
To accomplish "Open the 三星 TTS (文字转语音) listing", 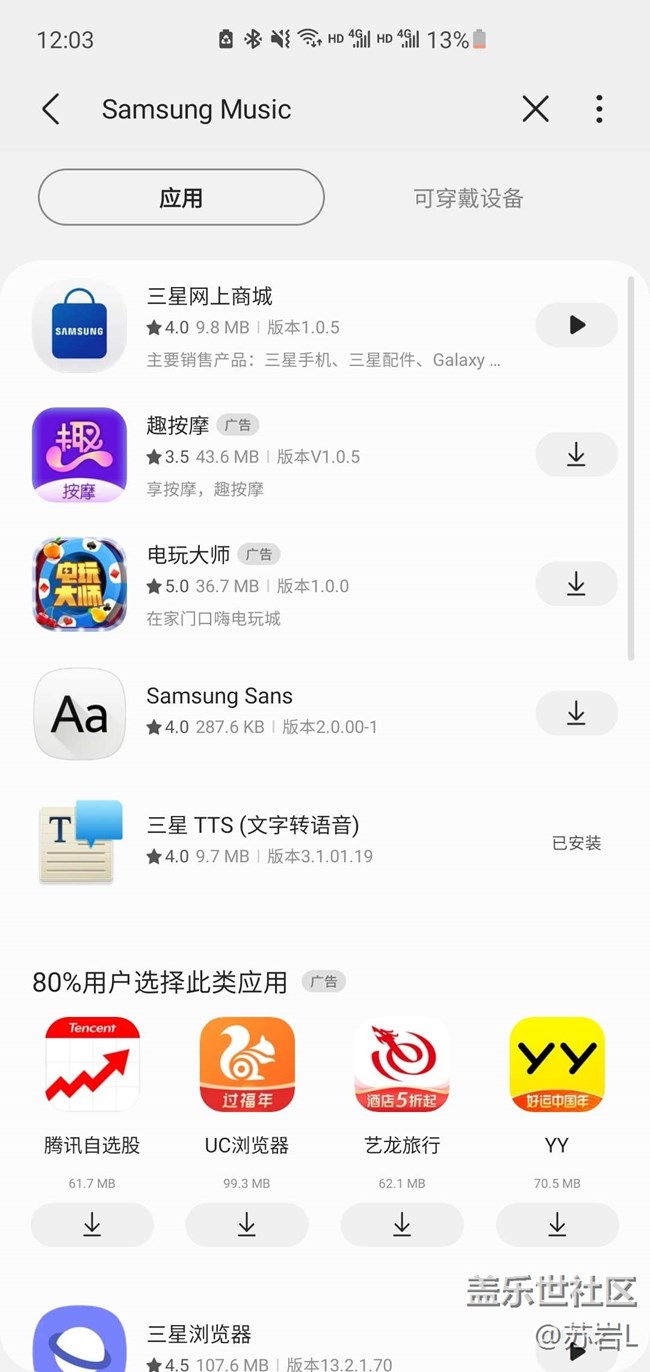I will point(252,826).
